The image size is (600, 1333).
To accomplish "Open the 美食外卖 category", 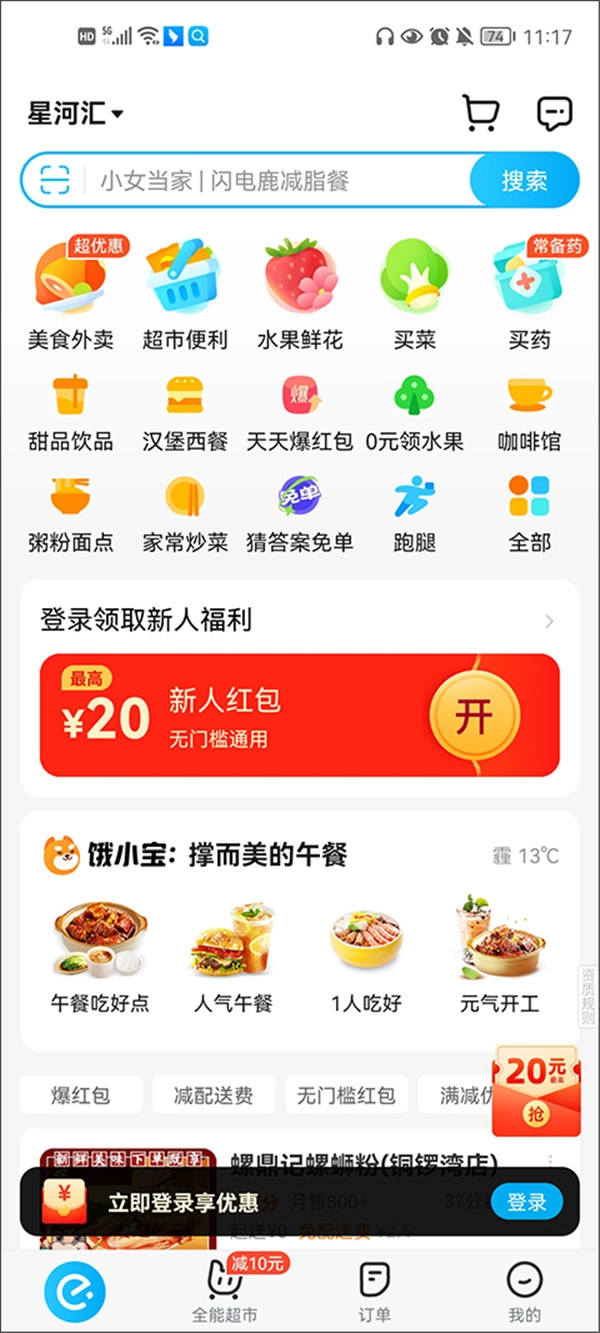I will coord(70,295).
